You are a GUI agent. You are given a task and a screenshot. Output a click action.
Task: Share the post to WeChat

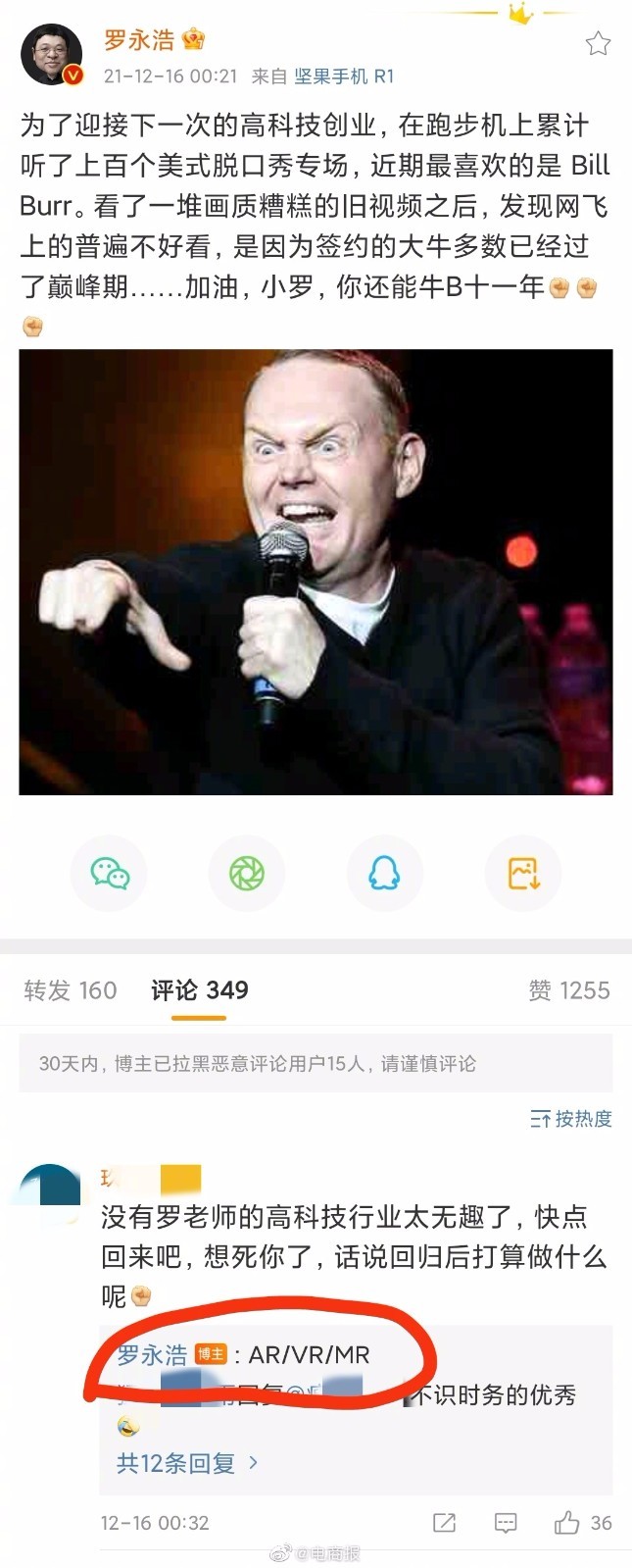tap(109, 873)
